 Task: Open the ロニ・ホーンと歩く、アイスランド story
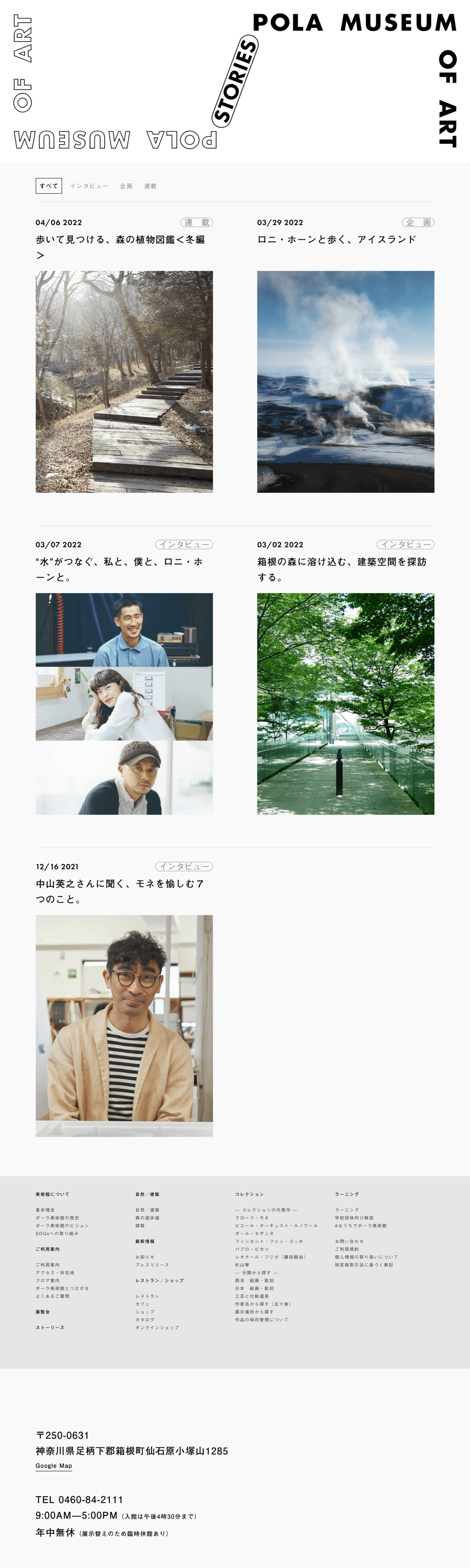click(x=345, y=381)
